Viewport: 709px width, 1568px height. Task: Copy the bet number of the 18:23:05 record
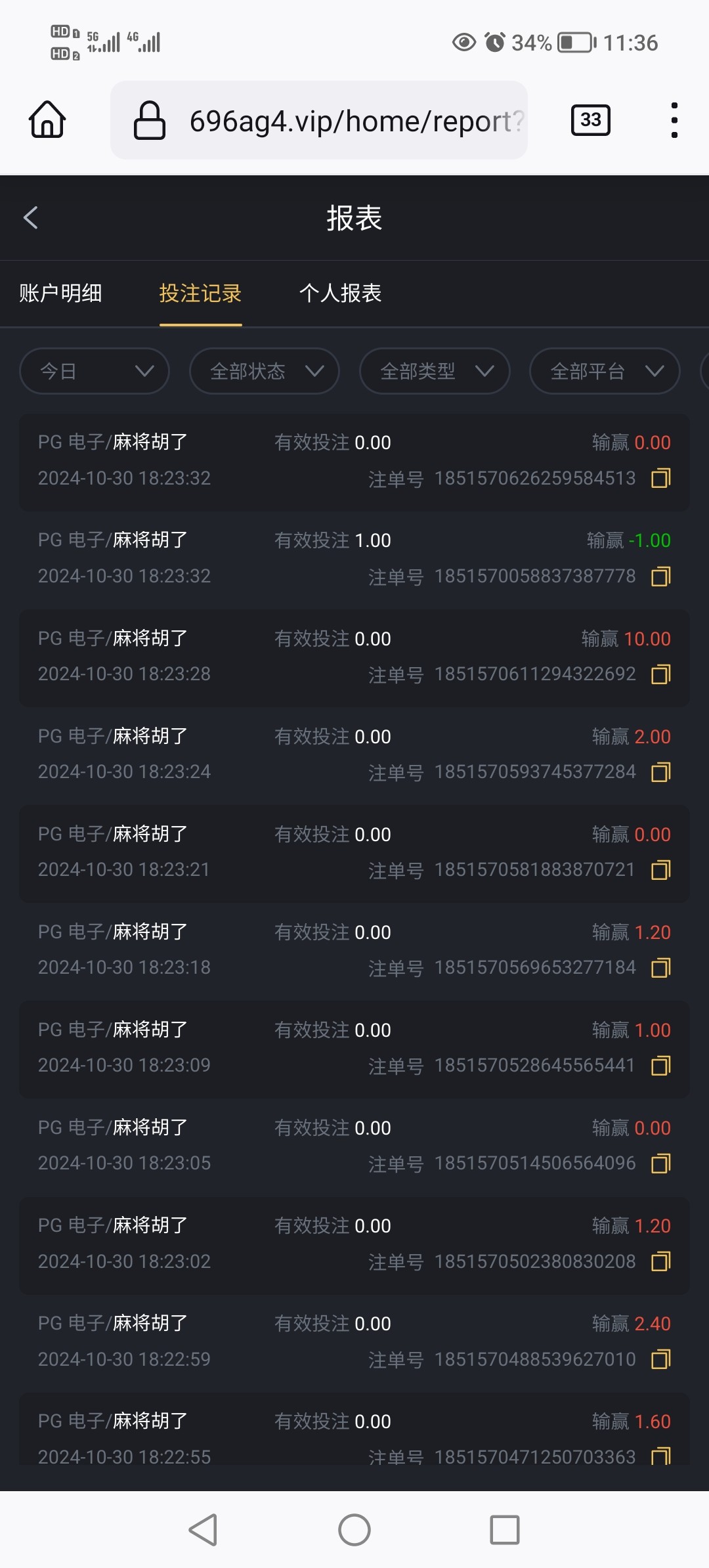point(660,1163)
